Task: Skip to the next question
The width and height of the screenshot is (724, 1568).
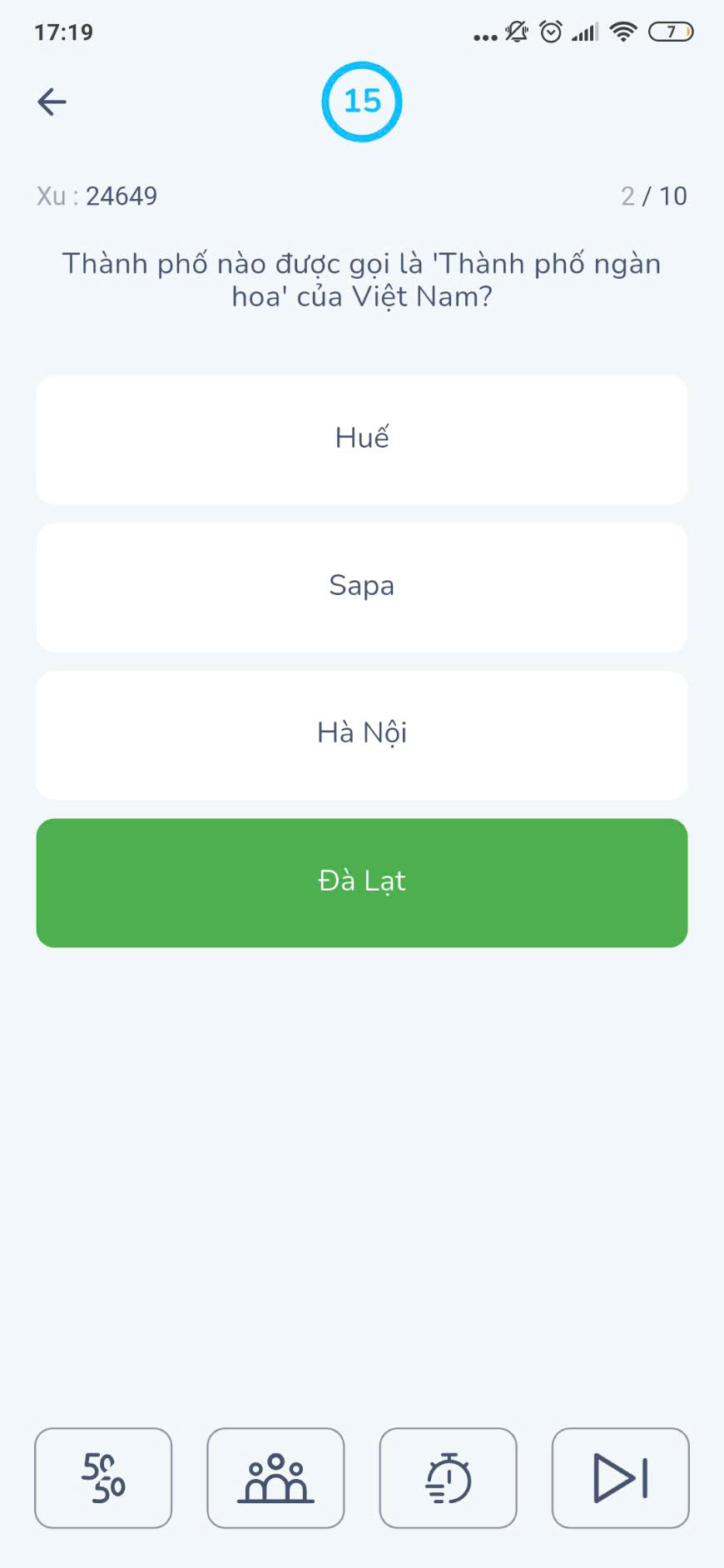Action: pos(621,1478)
